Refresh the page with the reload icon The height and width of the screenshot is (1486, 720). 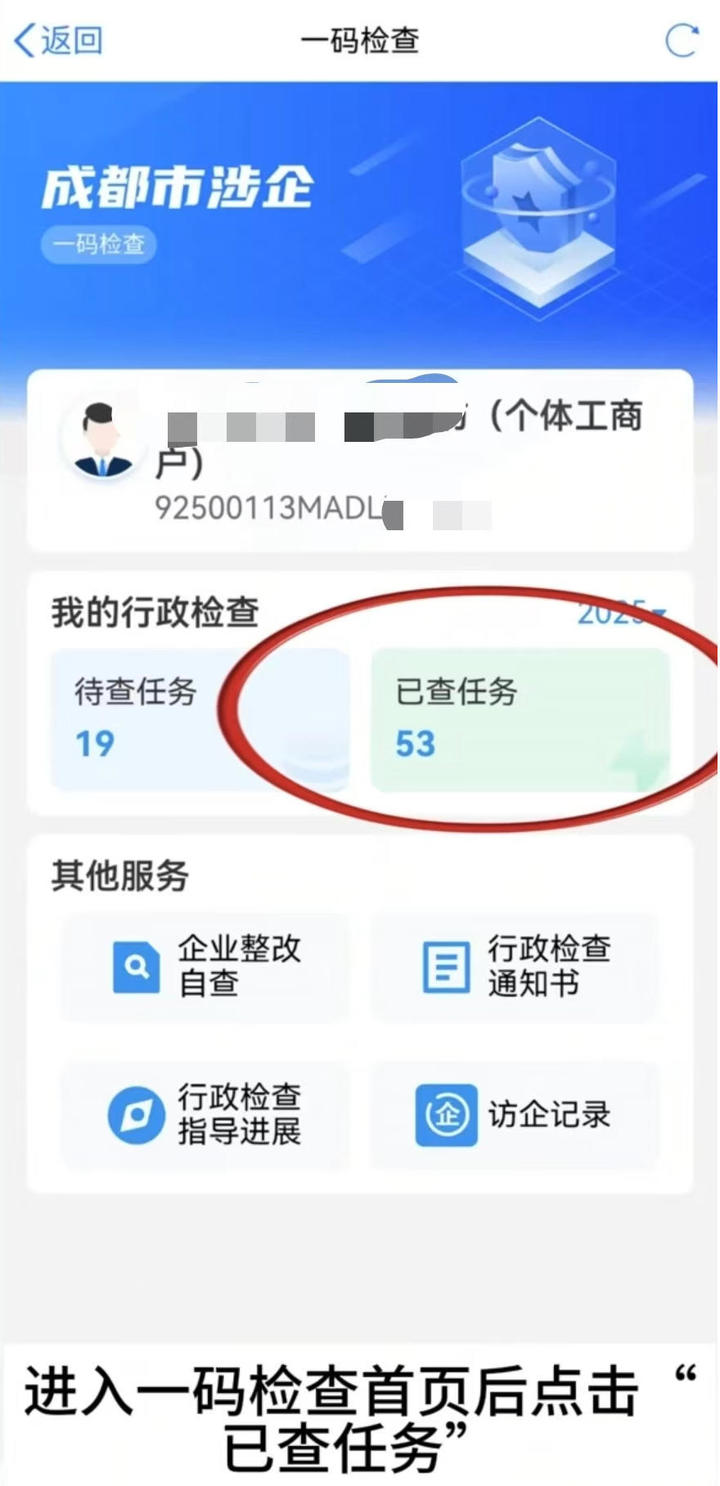tap(681, 41)
